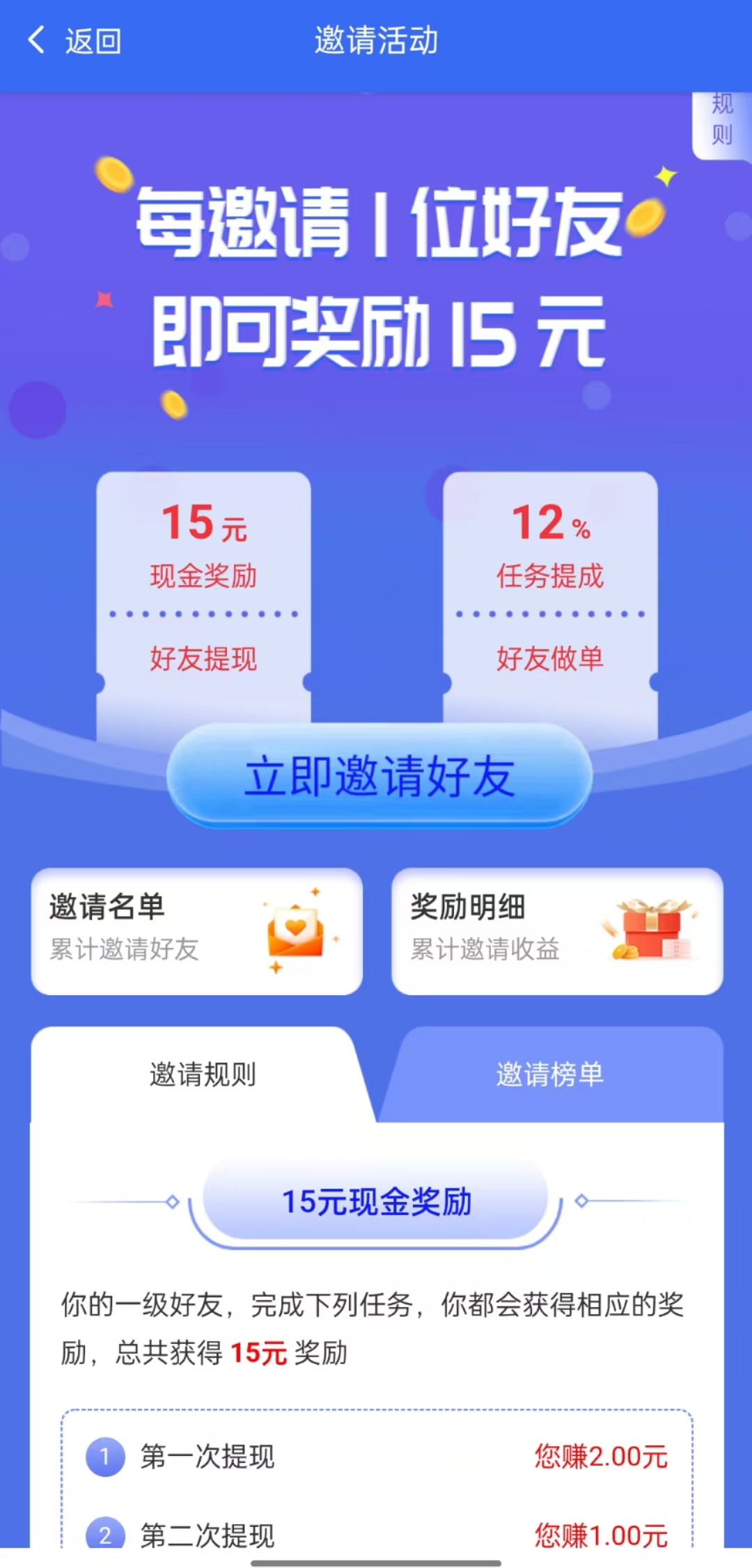The image size is (752, 1568).
Task: Select the 邀请规则 tab
Action: click(203, 1074)
